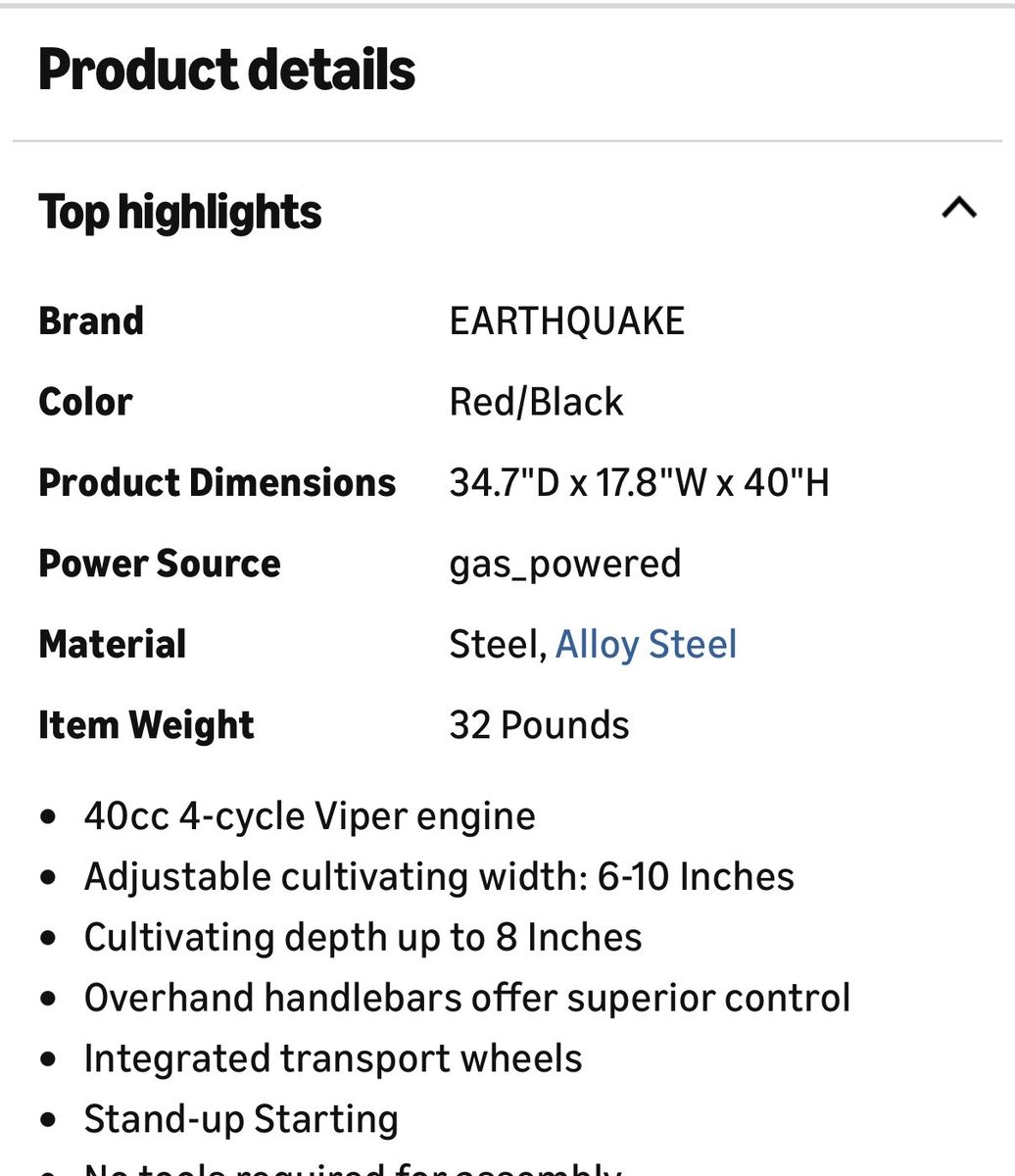Click the Brand label

(90, 320)
